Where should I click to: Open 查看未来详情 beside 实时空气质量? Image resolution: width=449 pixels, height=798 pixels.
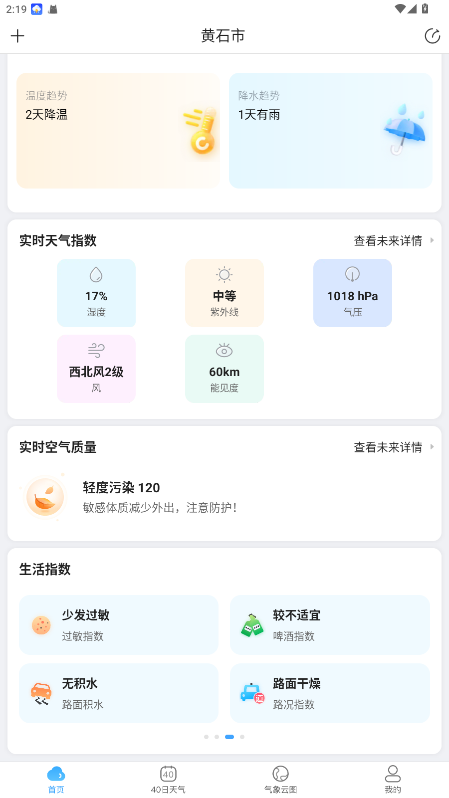point(394,447)
